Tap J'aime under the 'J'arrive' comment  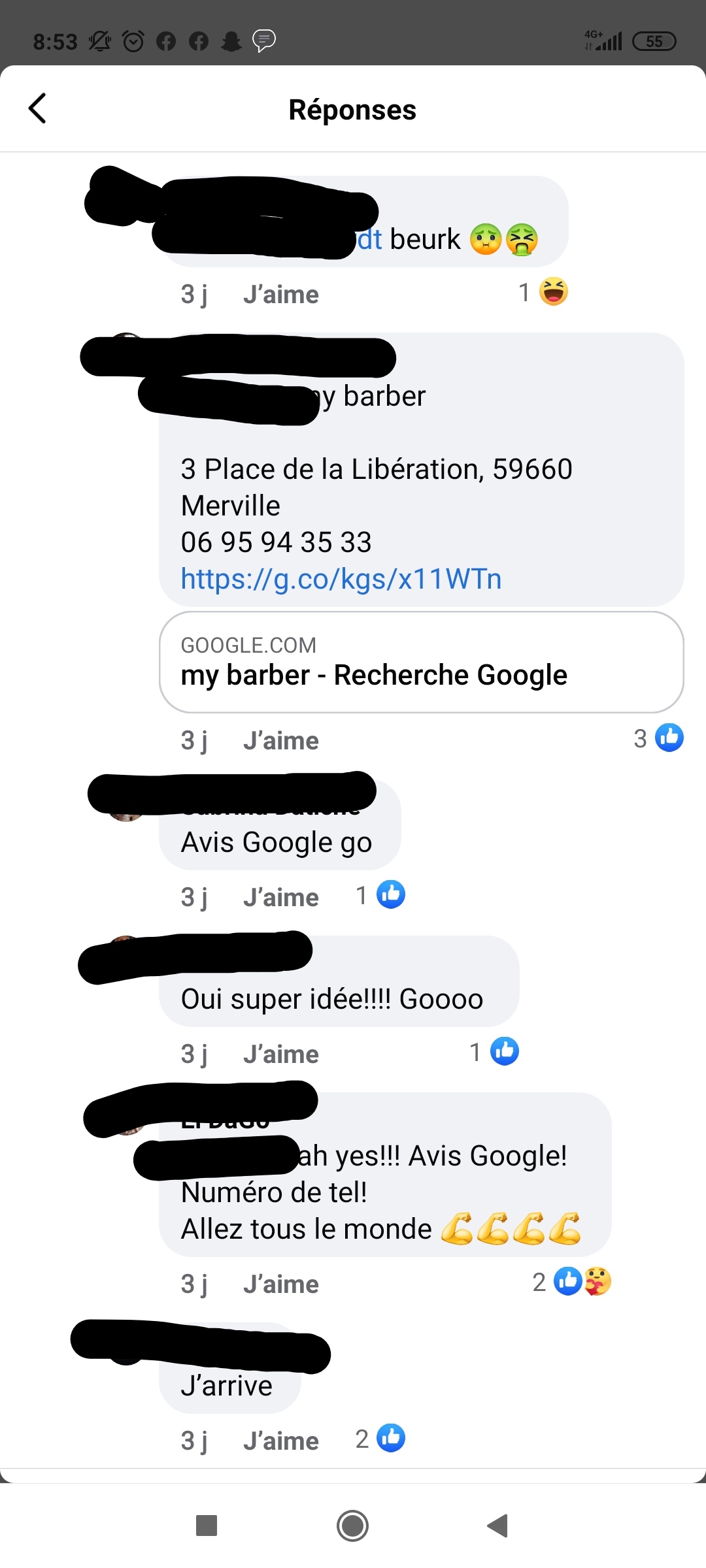point(281,1441)
